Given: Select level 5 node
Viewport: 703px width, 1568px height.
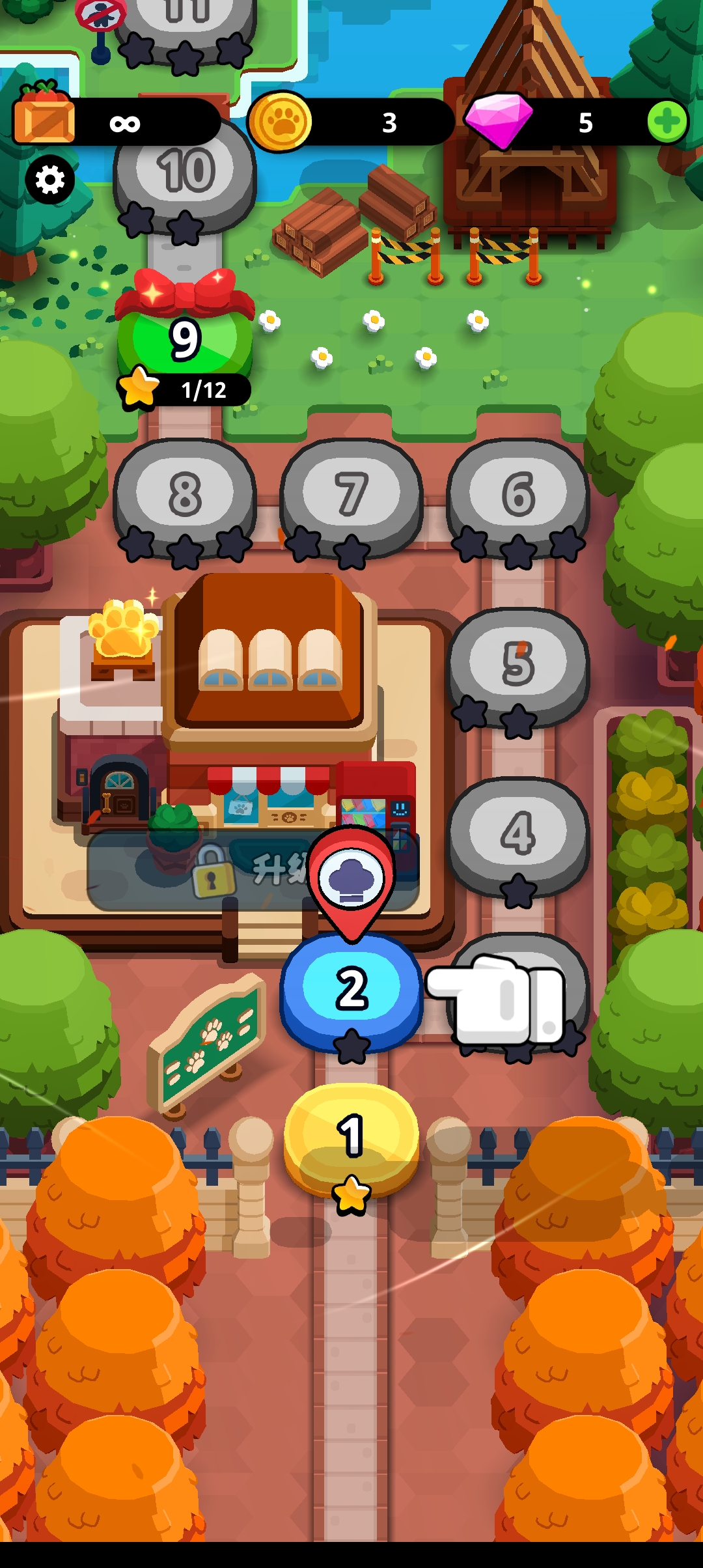Looking at the screenshot, I should (x=518, y=665).
